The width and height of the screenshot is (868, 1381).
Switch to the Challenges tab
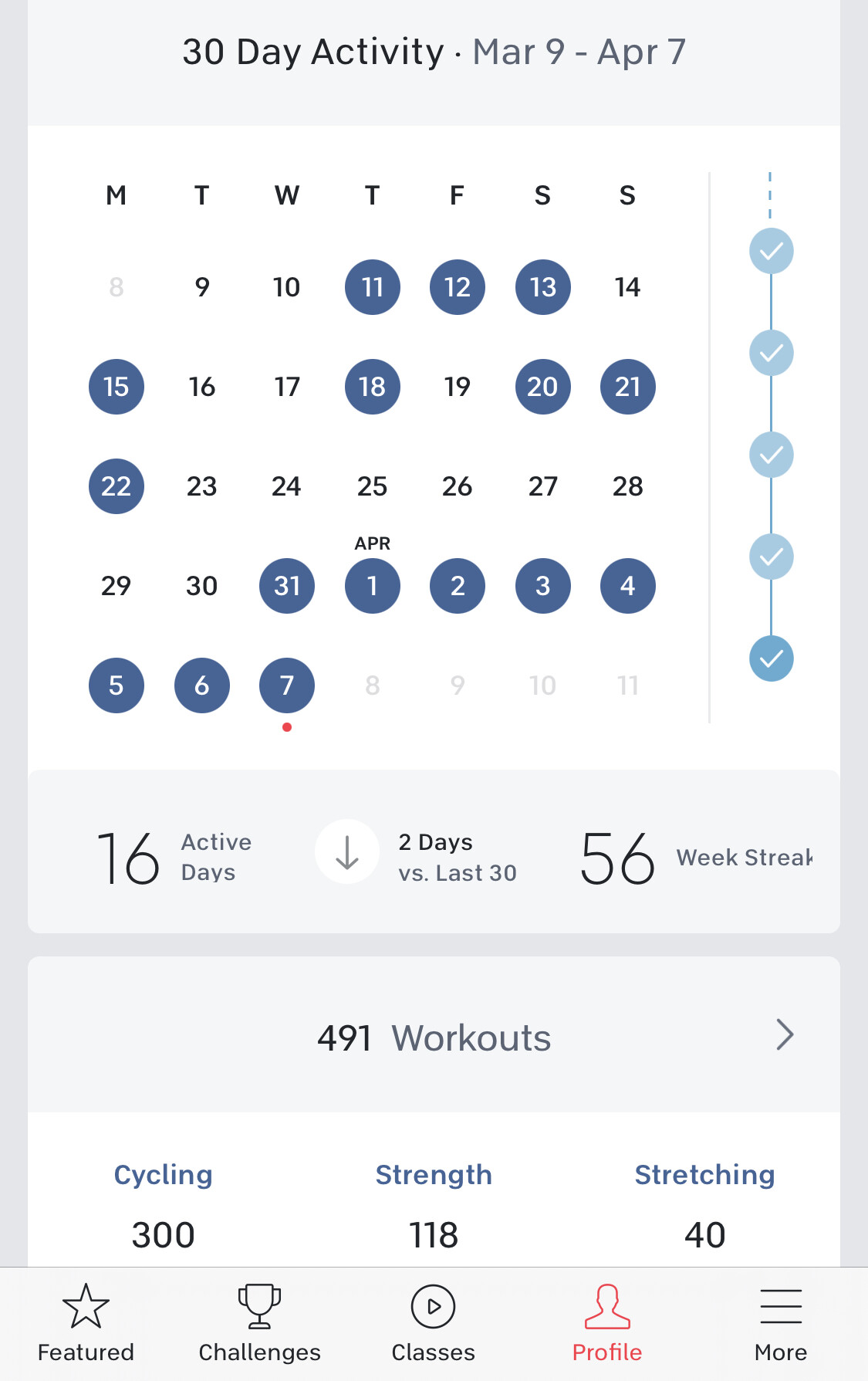pyautogui.click(x=259, y=1323)
